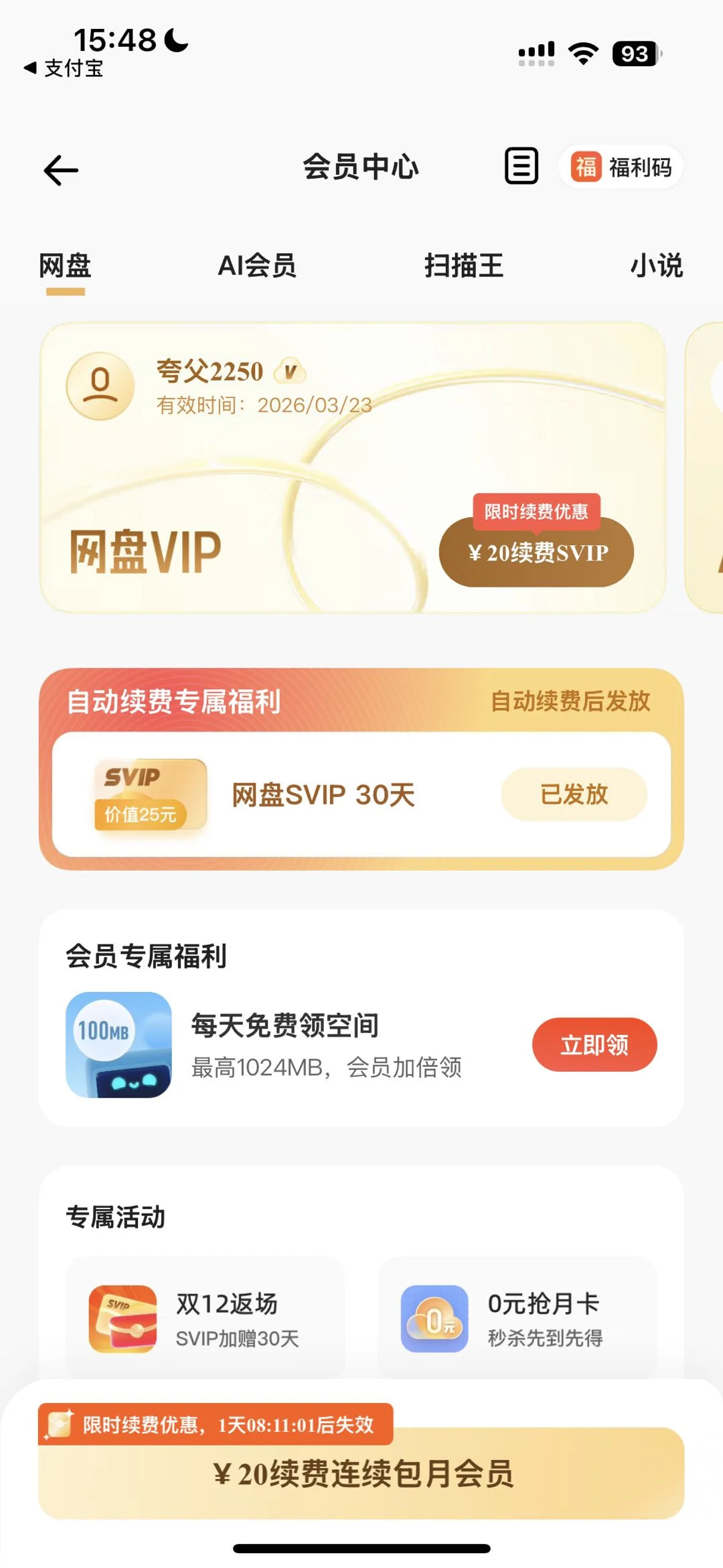Return to 支付宝 app
The height and width of the screenshot is (1568, 723).
[64, 68]
